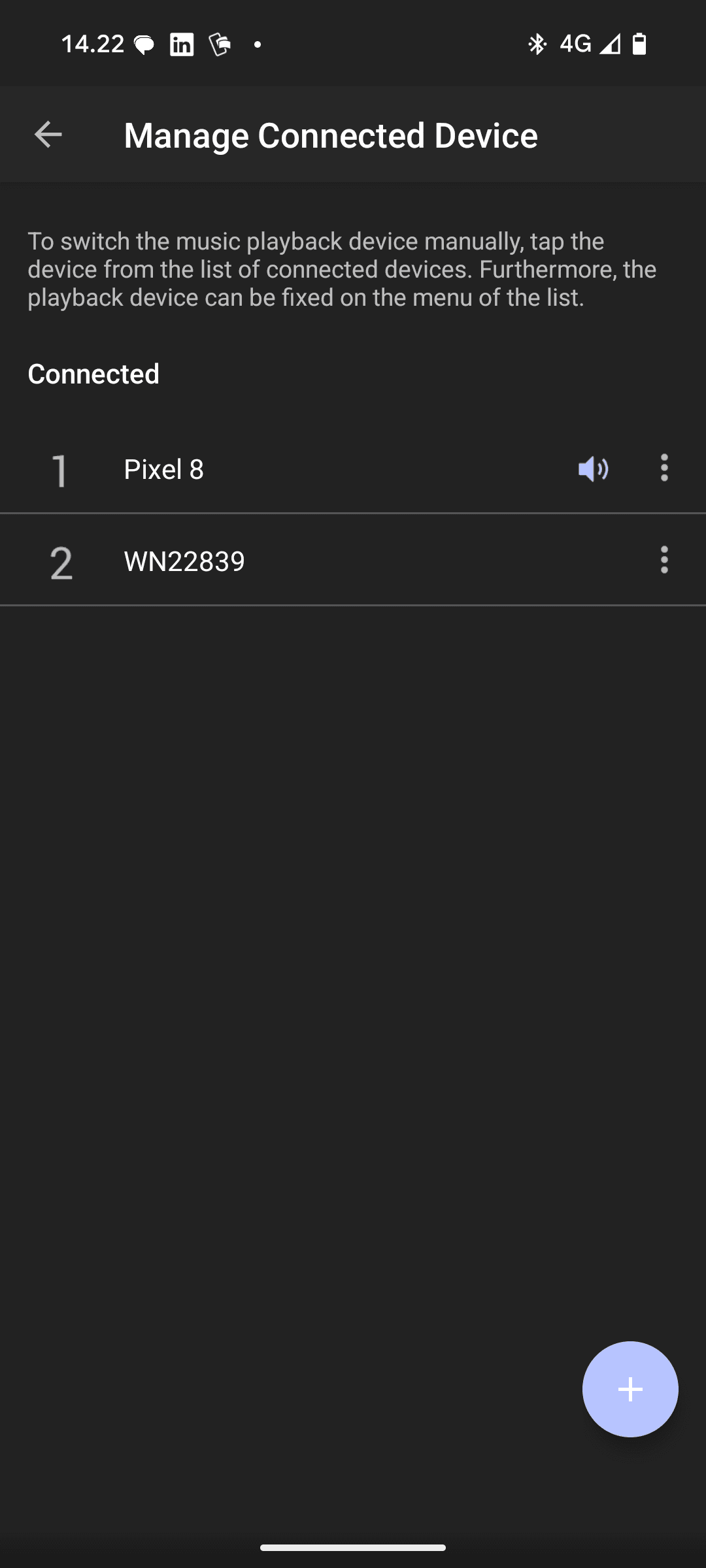Add a new device with plus button
This screenshot has height=1568, width=706.
pos(630,1389)
